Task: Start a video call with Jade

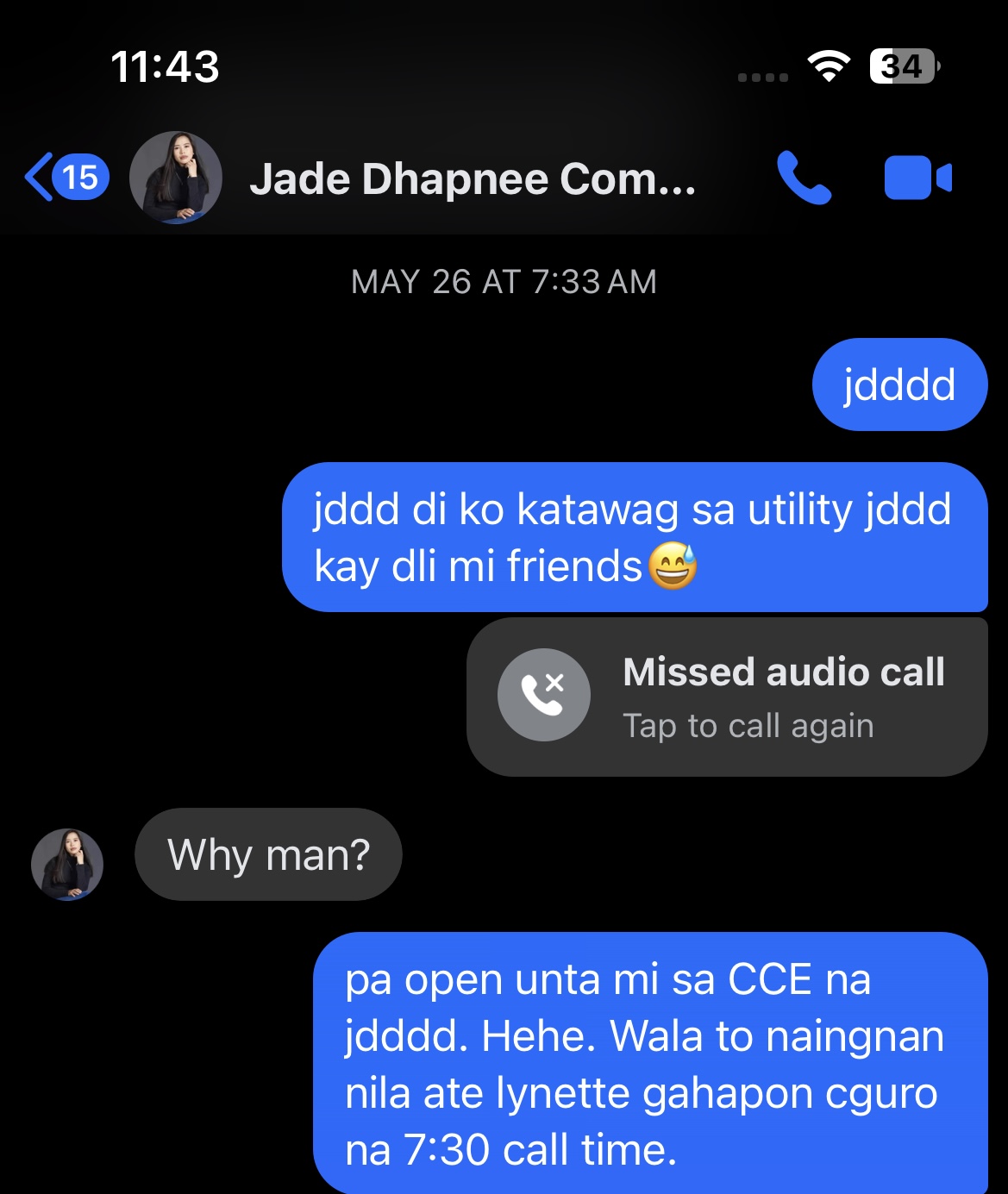Action: (x=917, y=178)
